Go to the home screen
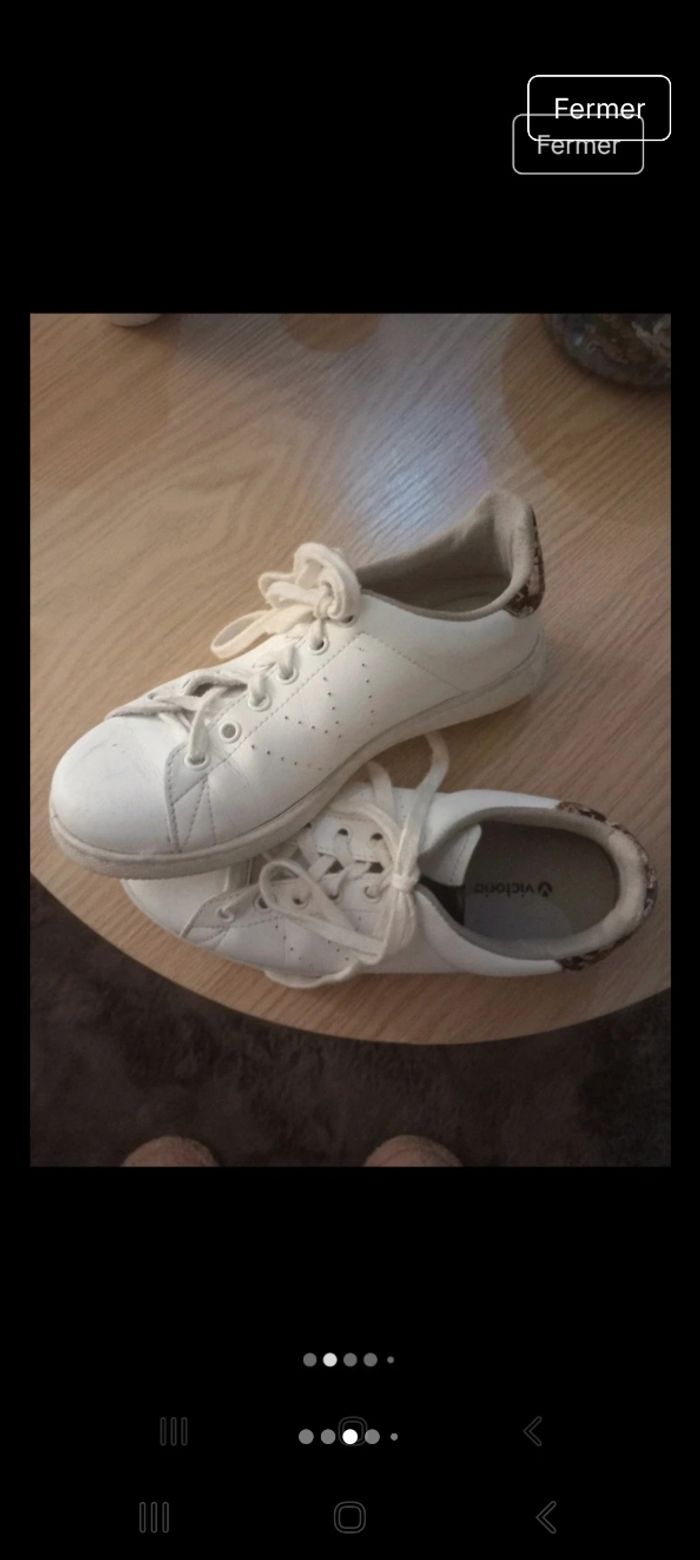Screen dimensions: 700x1560 point(350,1517)
